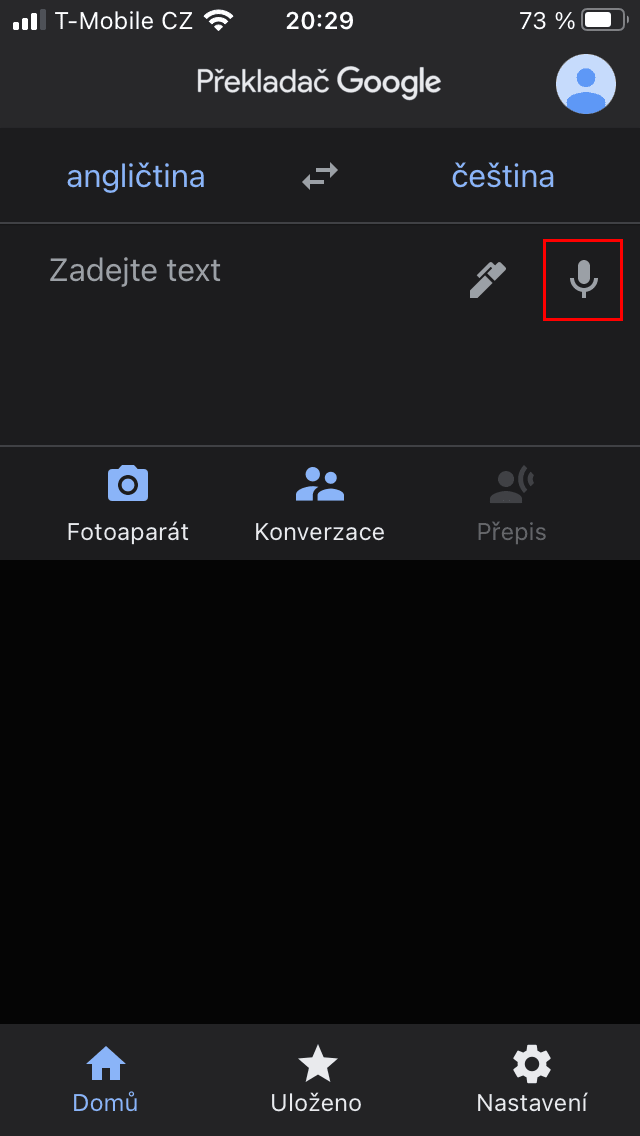Switch to the Uloženo tab
Screen dimensions: 640x1136
point(317,1080)
